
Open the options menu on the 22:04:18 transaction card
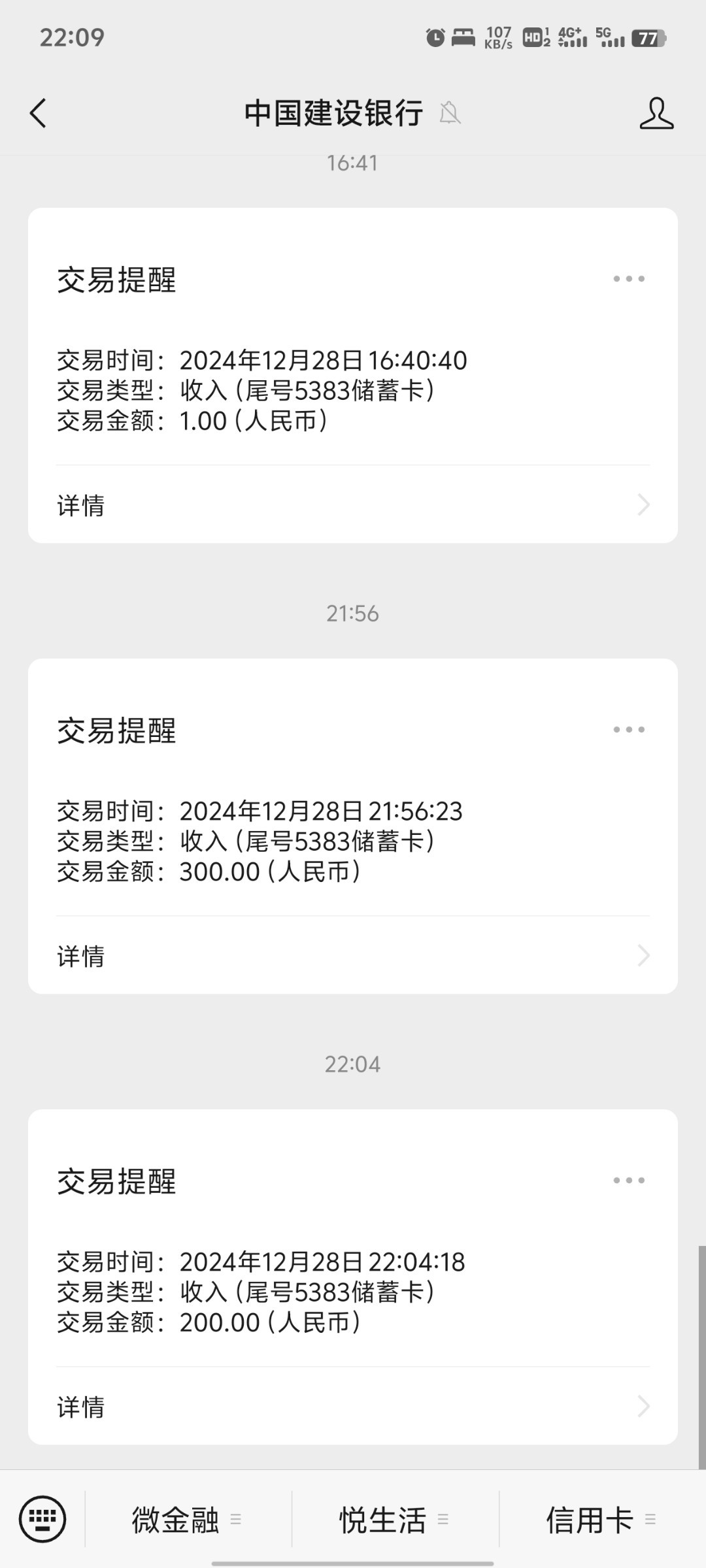pyautogui.click(x=628, y=1181)
